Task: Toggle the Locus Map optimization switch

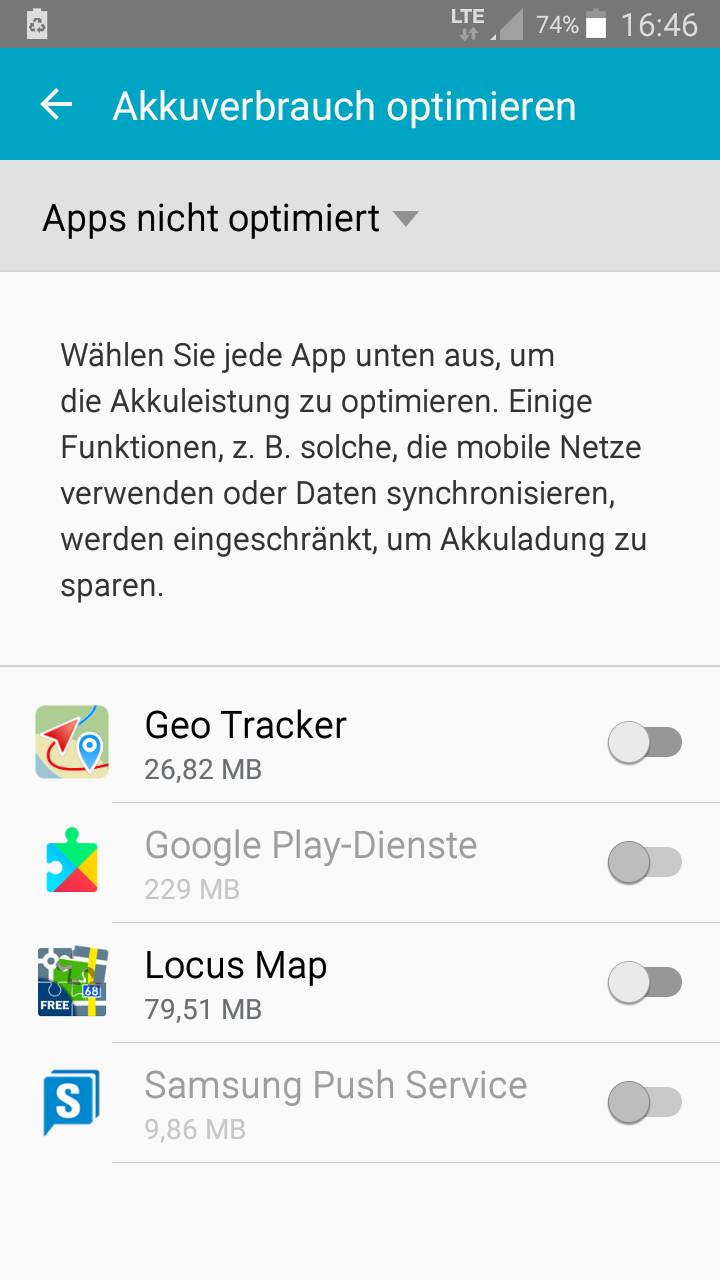Action: click(644, 982)
